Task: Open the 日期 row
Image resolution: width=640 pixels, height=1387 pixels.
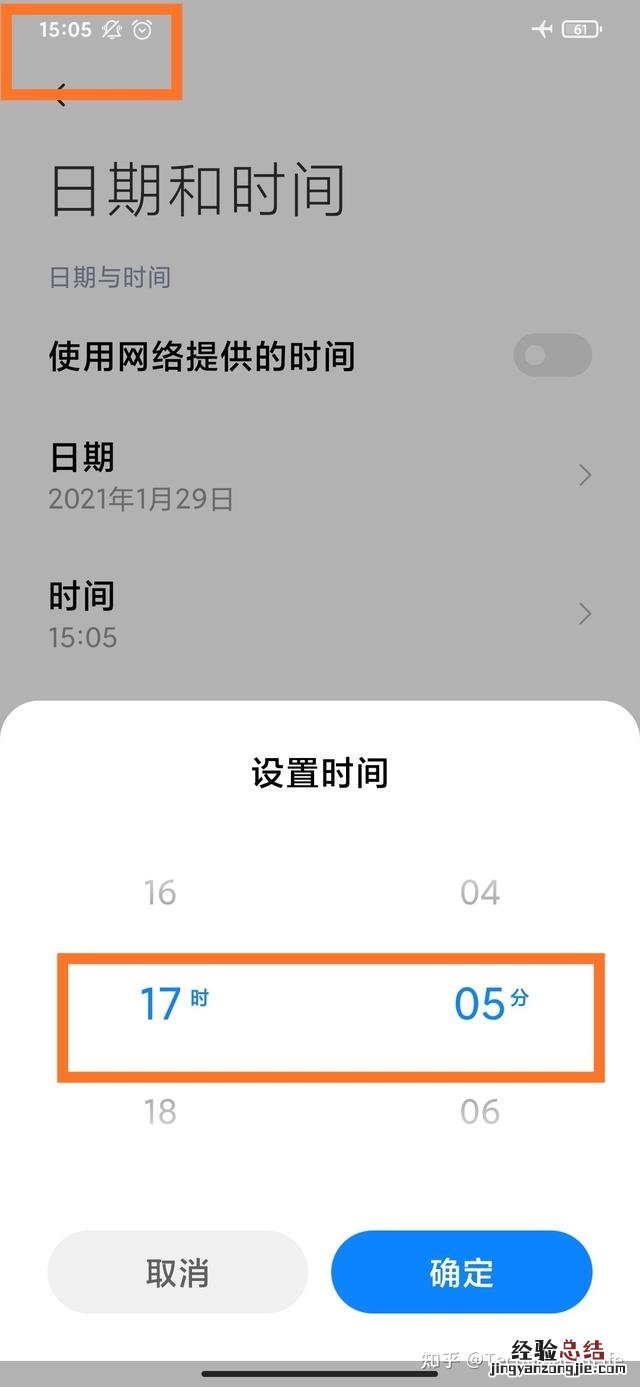Action: [320, 475]
